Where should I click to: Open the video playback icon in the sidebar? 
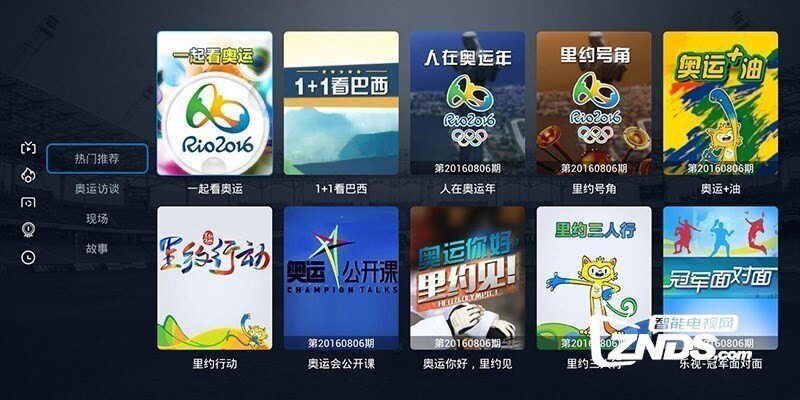click(28, 203)
